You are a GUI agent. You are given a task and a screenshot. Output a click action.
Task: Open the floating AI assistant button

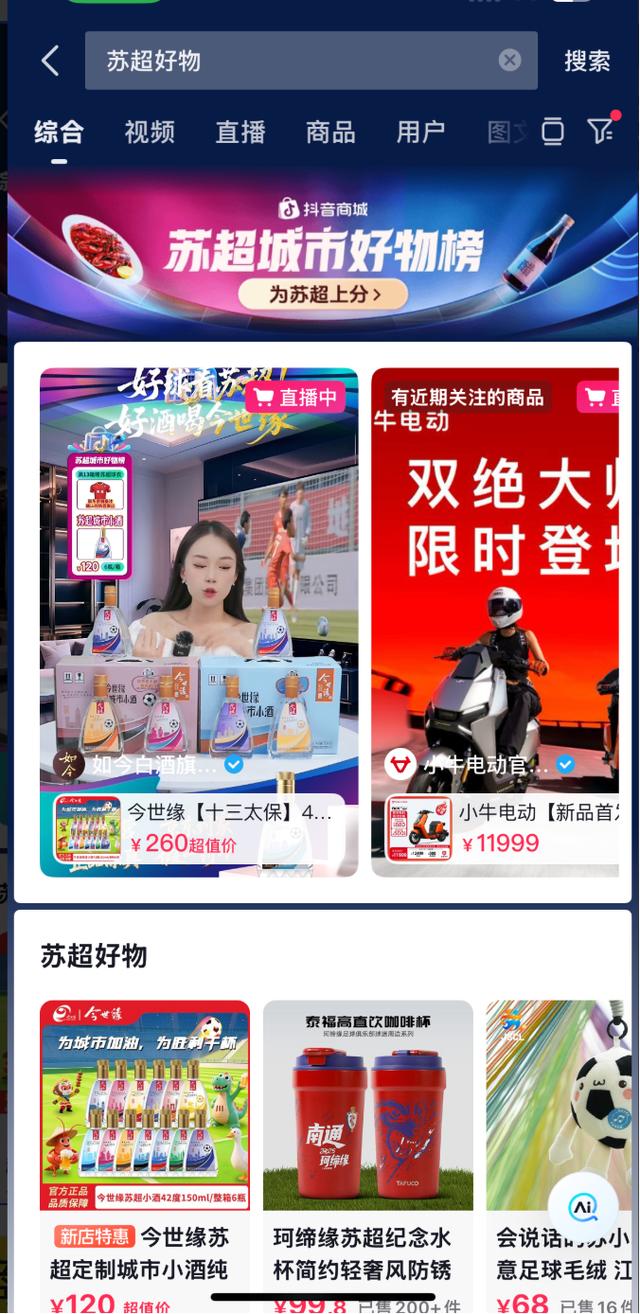[x=583, y=1208]
